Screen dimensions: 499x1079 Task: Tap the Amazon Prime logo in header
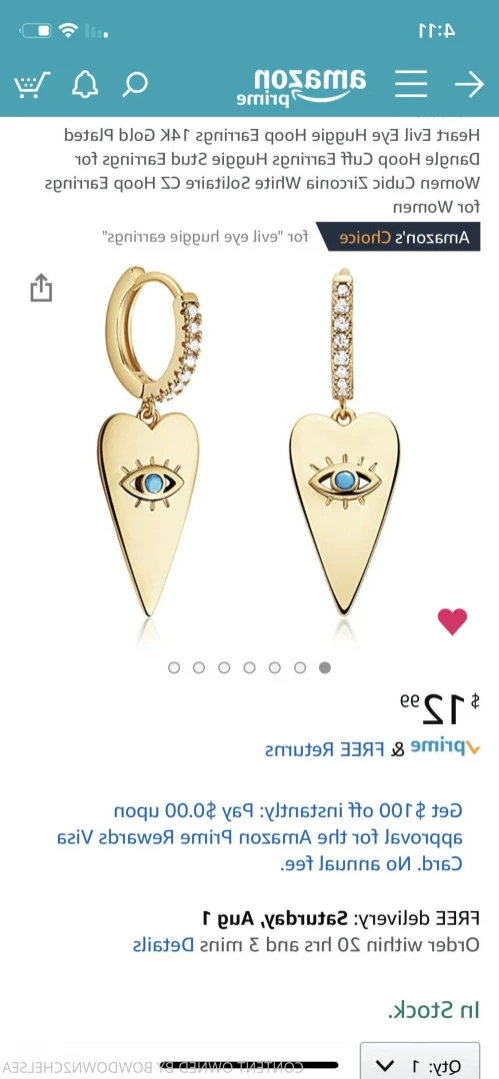coord(301,87)
